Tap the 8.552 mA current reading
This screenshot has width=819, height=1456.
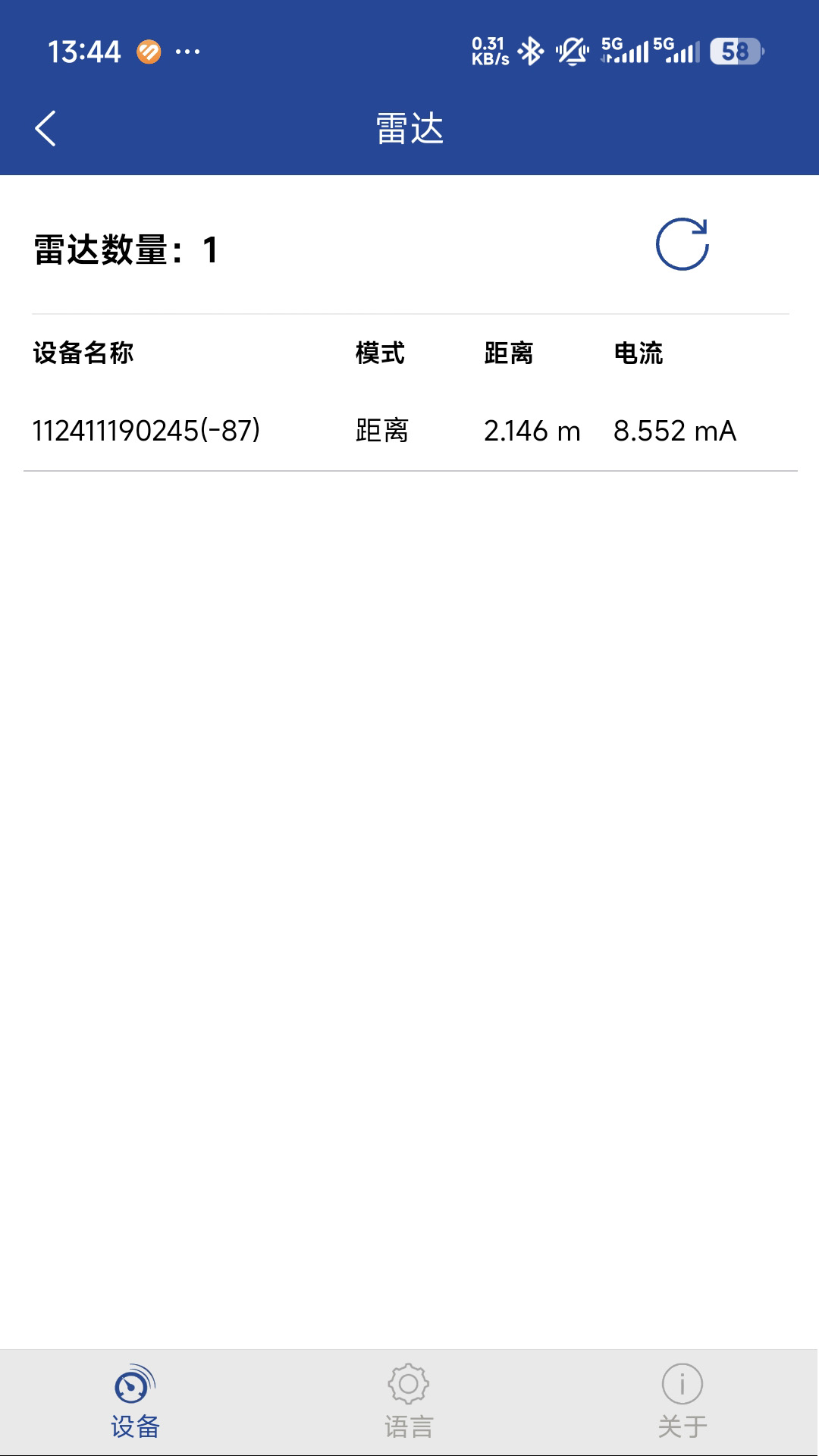pyautogui.click(x=675, y=431)
